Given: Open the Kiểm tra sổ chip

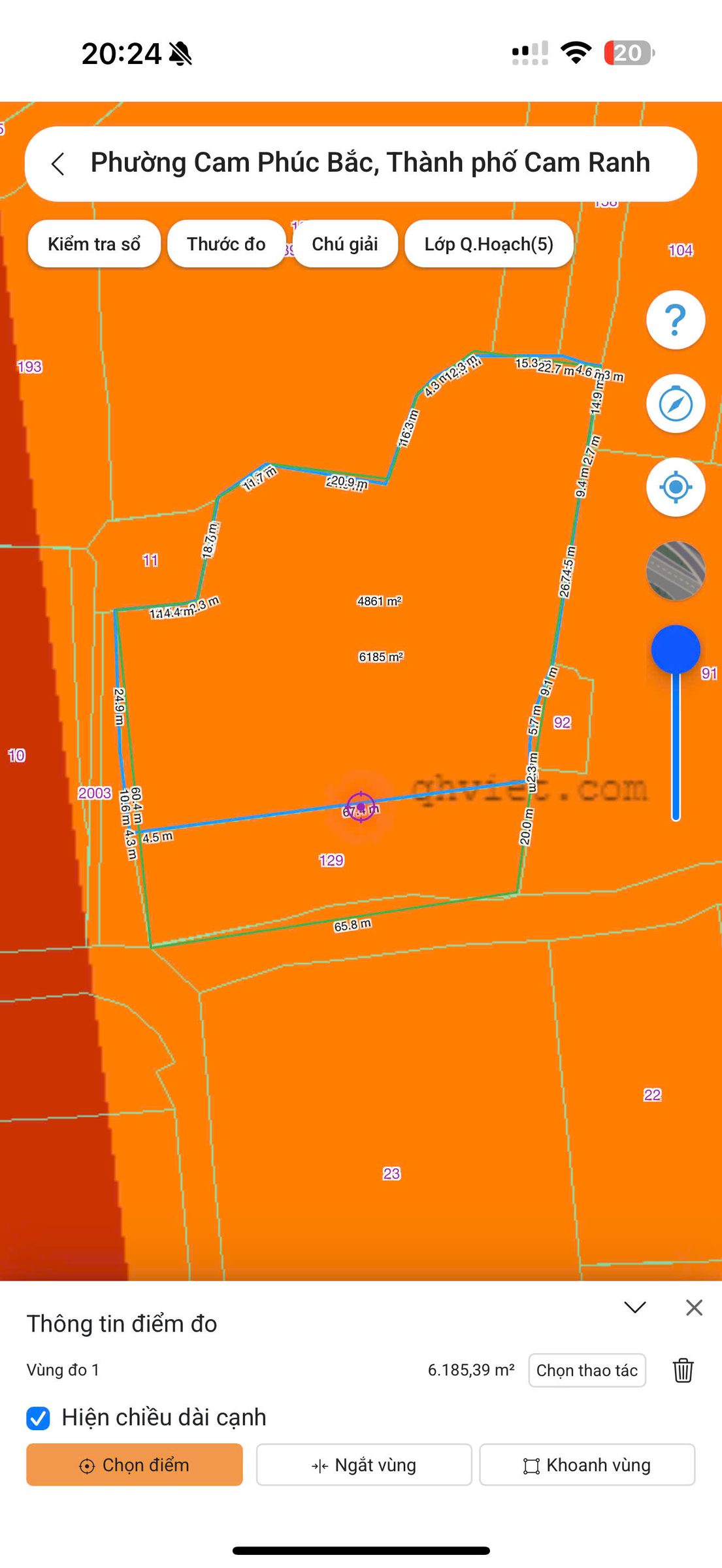Looking at the screenshot, I should [94, 244].
